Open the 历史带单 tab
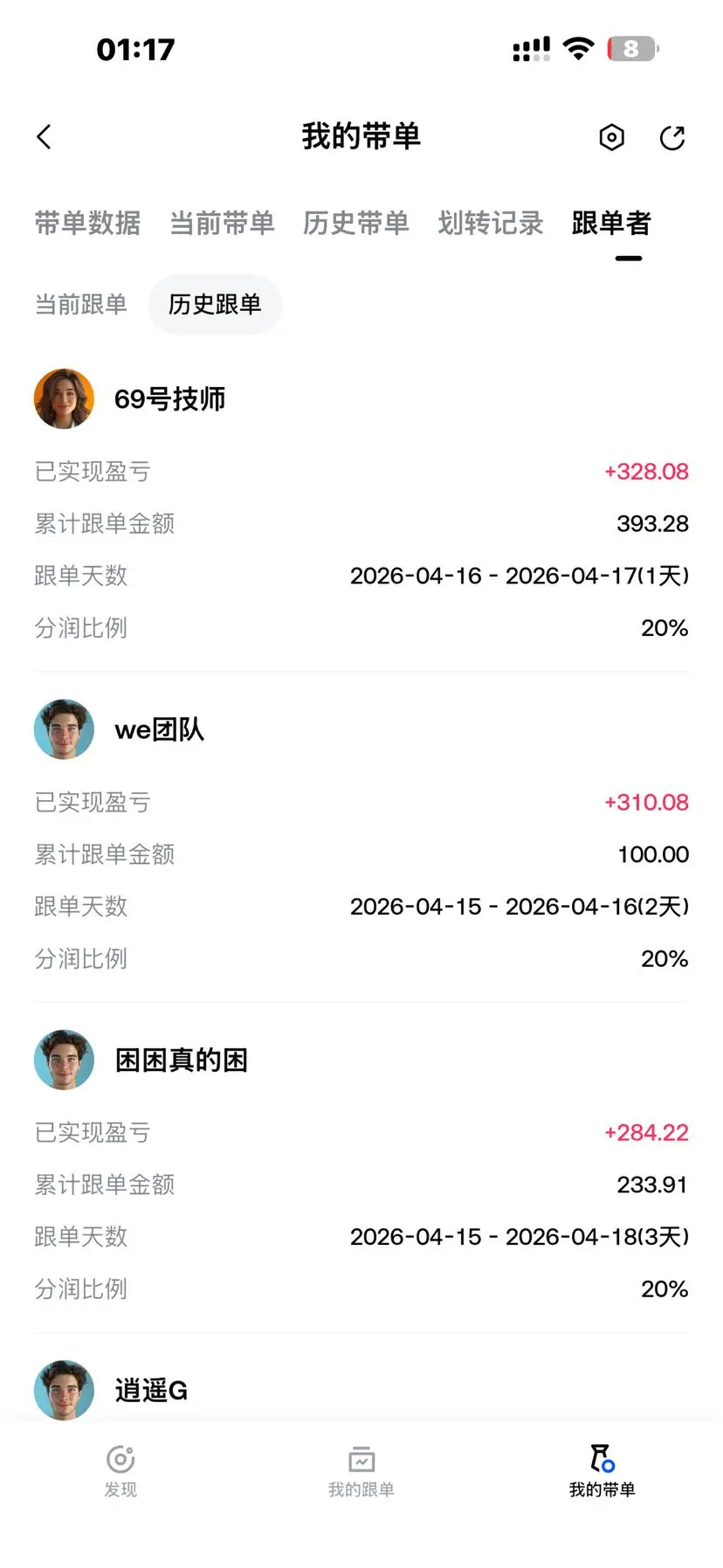Viewport: 723px width, 1568px height. (x=356, y=224)
